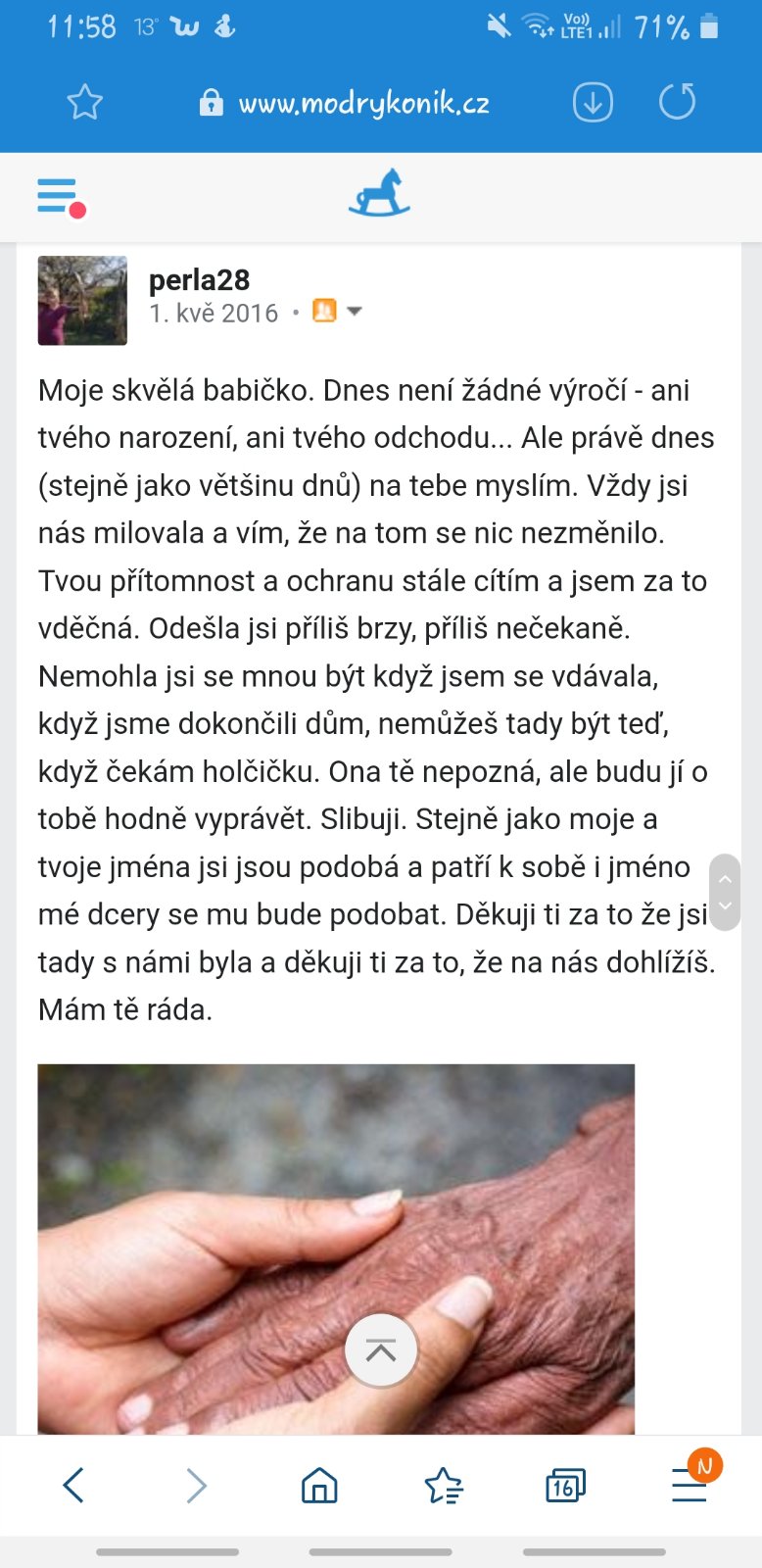Screen dimensions: 762x1568
Task: Open the Modrý koník hamburger menu
Action: [58, 196]
